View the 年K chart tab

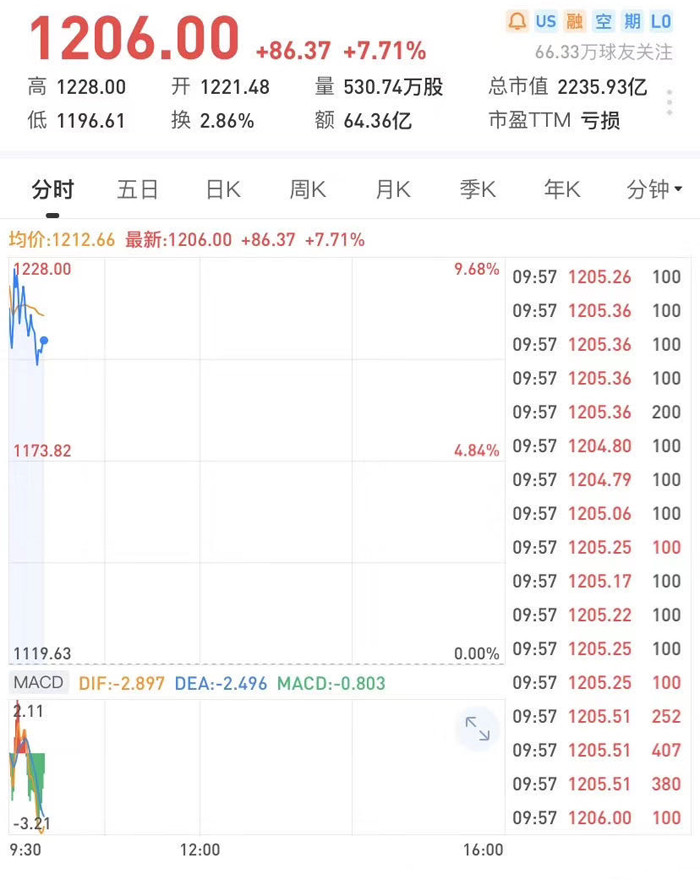click(x=561, y=190)
